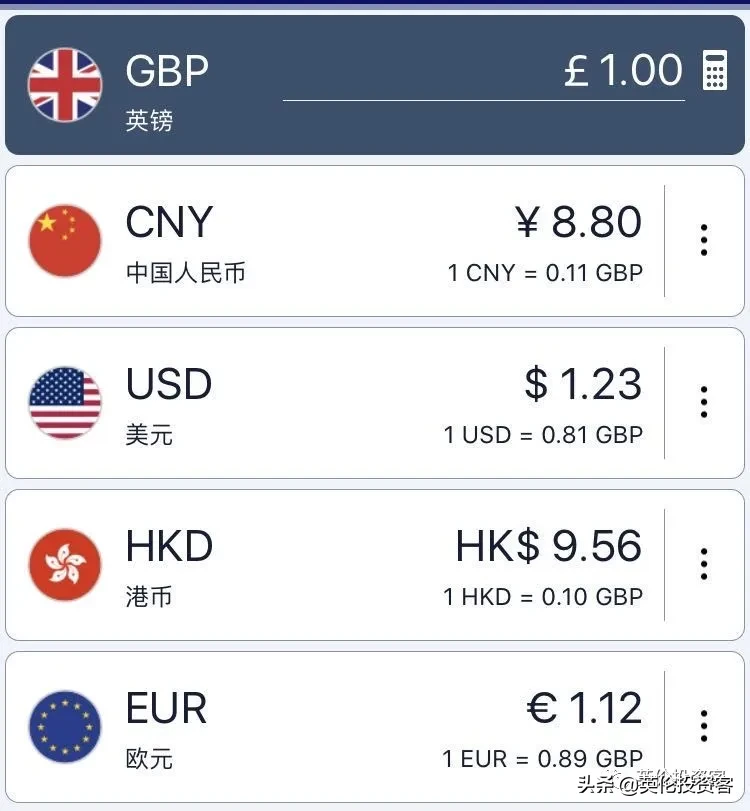The width and height of the screenshot is (750, 811).
Task: Select the CNY currency row
Action: click(x=300, y=240)
